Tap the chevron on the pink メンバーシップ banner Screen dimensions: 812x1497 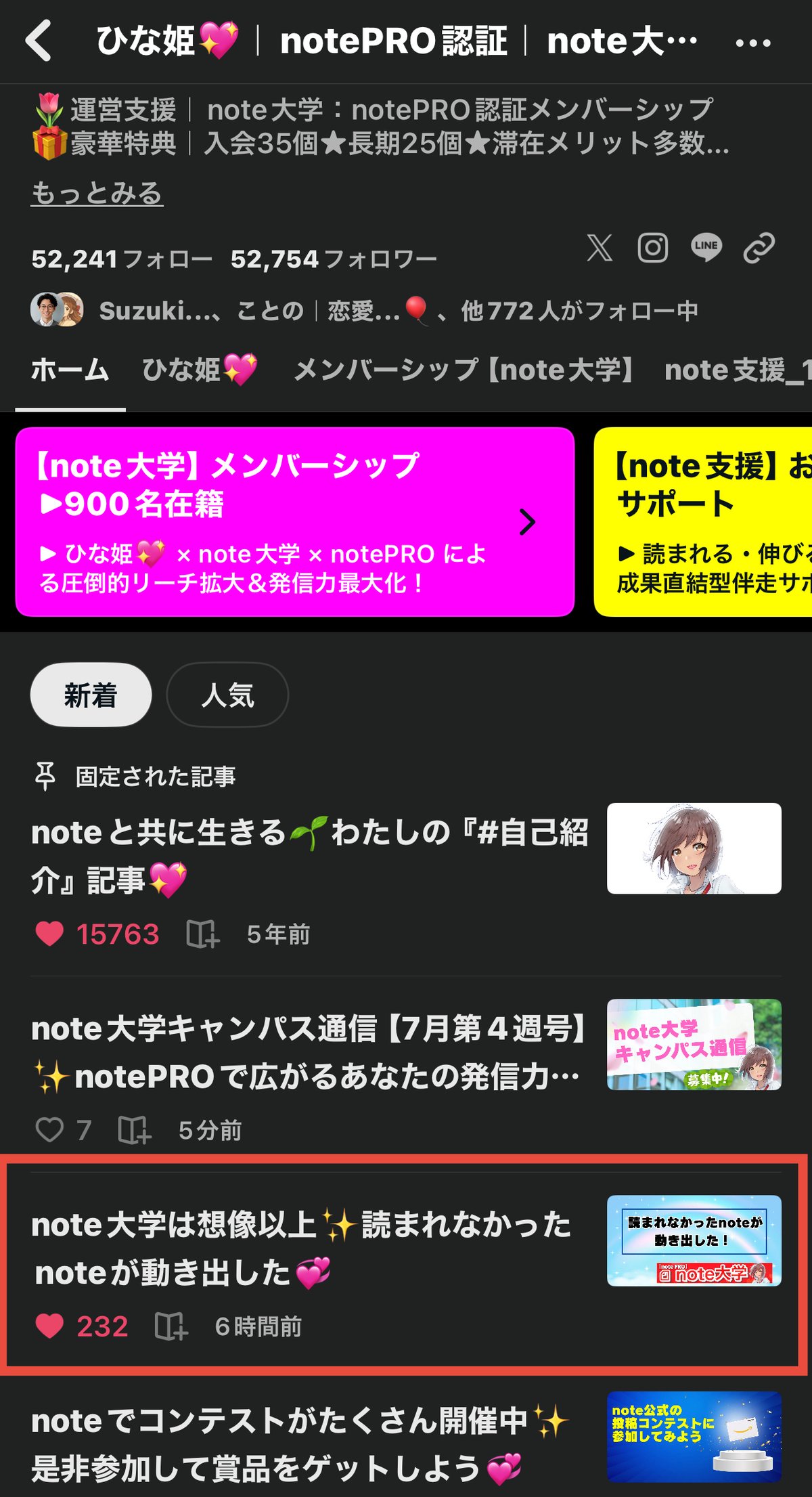(x=528, y=521)
